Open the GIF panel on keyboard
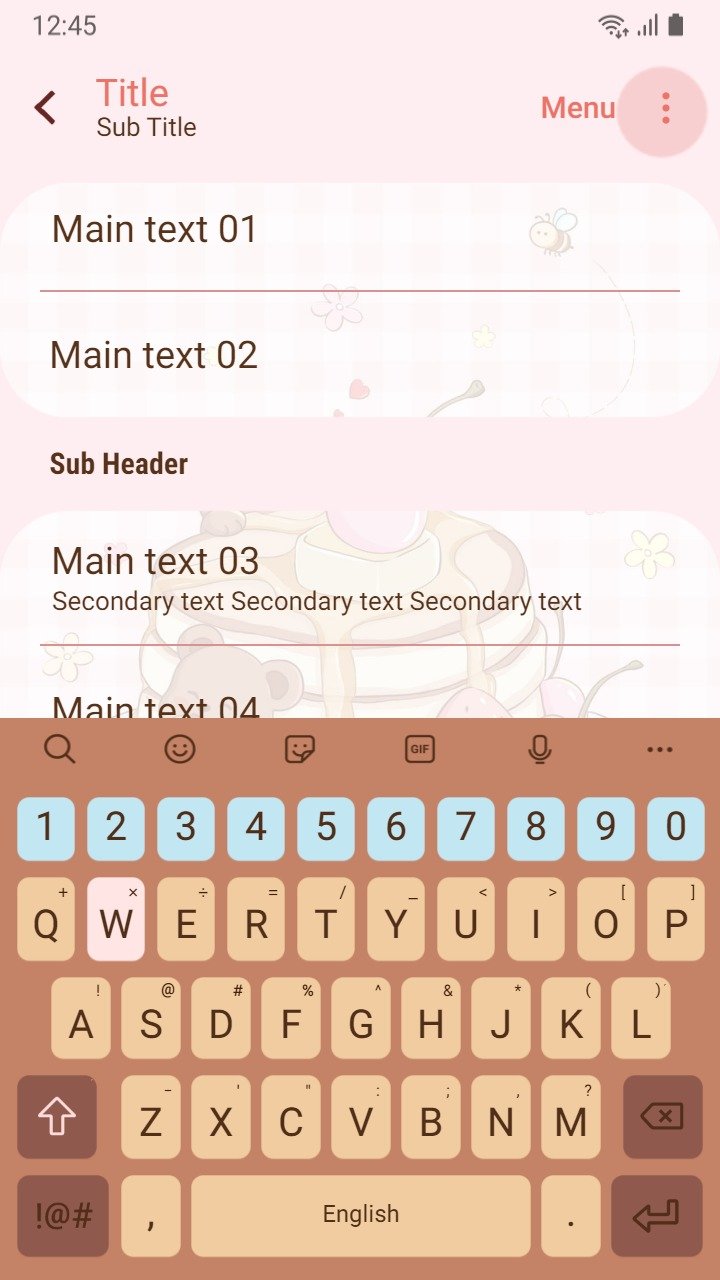Image resolution: width=720 pixels, height=1280 pixels. (x=420, y=748)
